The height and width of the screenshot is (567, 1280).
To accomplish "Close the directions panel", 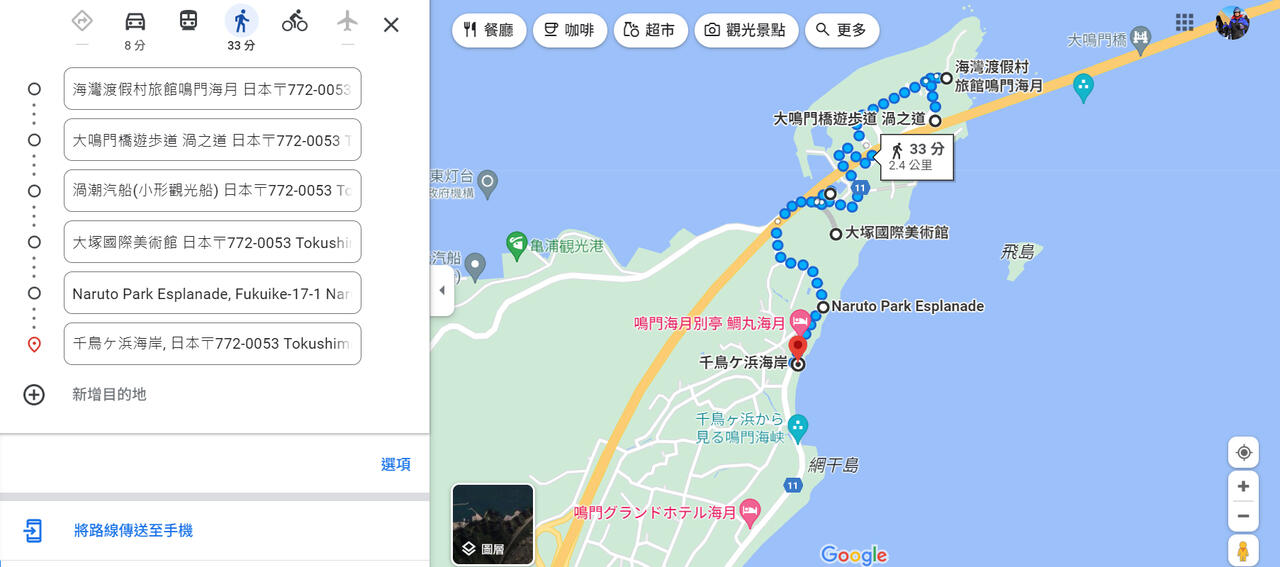I will coord(391,25).
